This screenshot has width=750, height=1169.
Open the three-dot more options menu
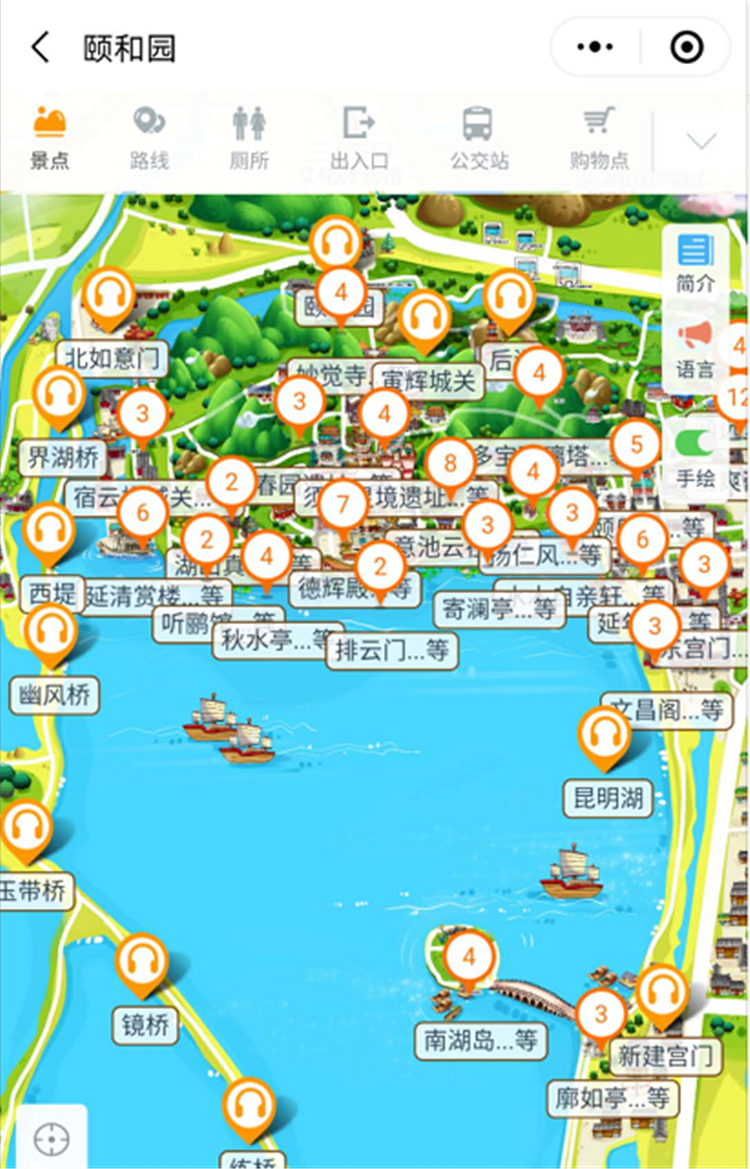595,47
